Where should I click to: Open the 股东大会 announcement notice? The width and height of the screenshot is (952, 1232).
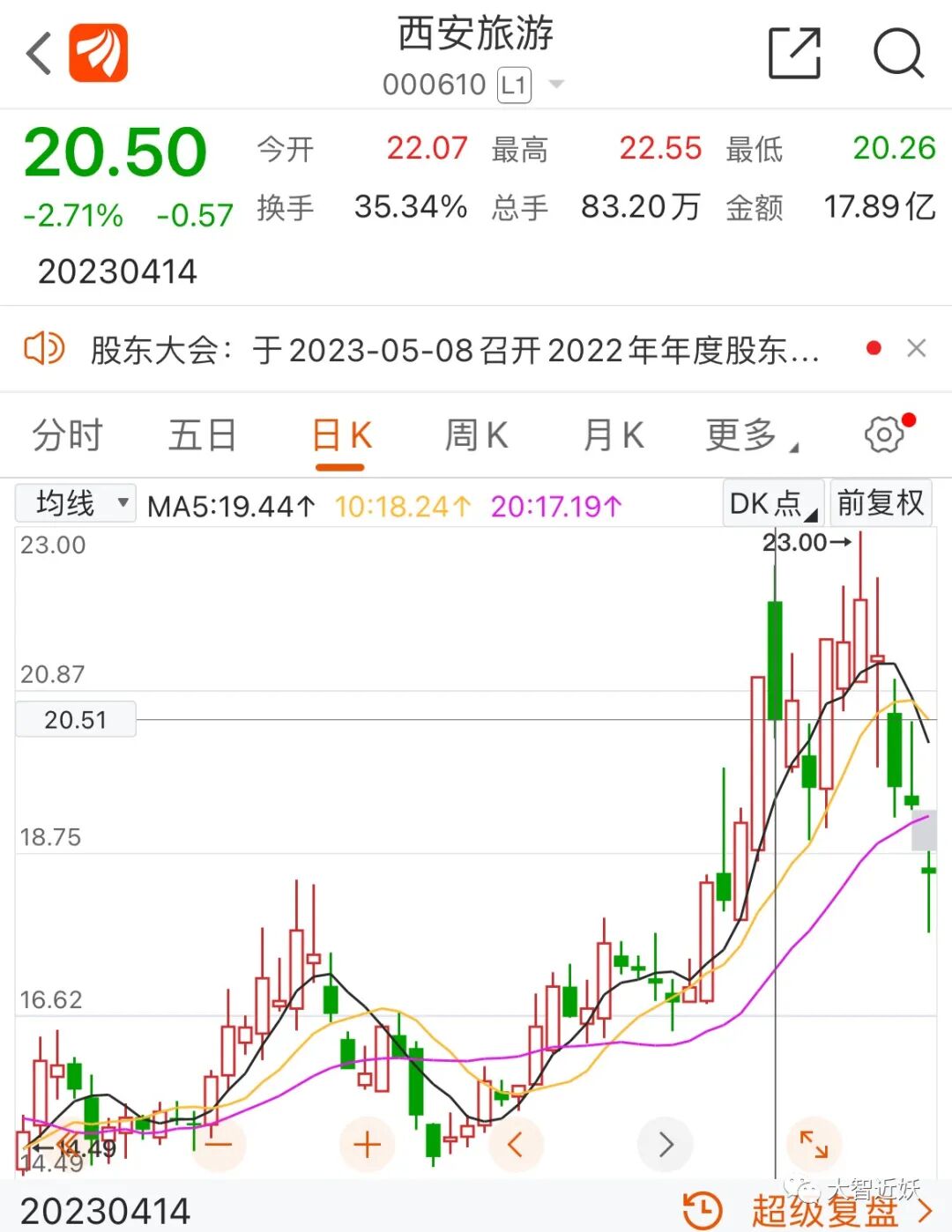(455, 350)
